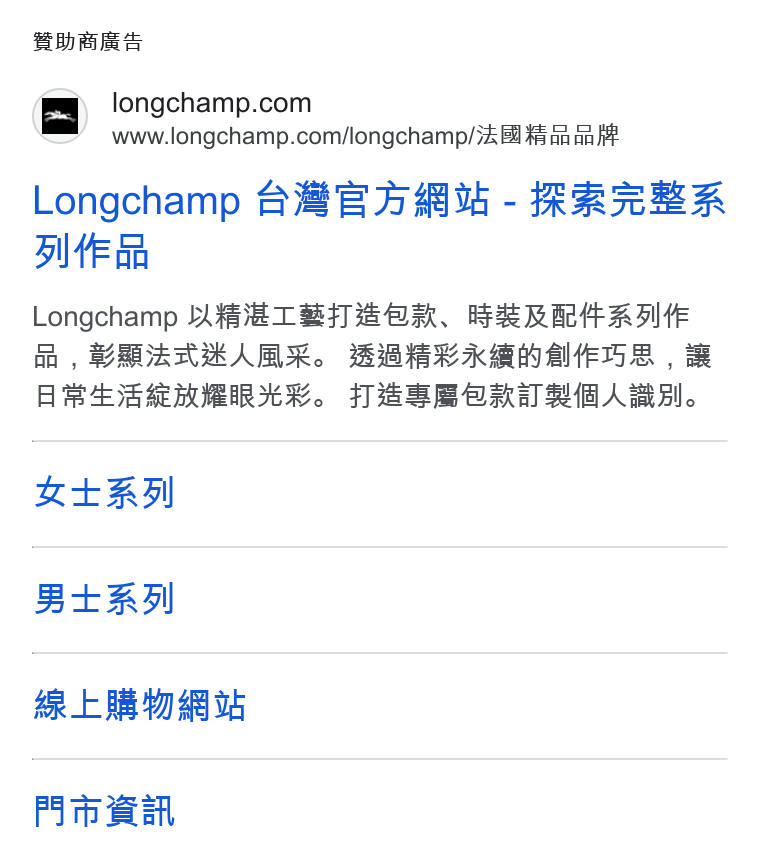The image size is (760, 864).
Task: Open the 男士系列 sitelink
Action: coord(104,599)
